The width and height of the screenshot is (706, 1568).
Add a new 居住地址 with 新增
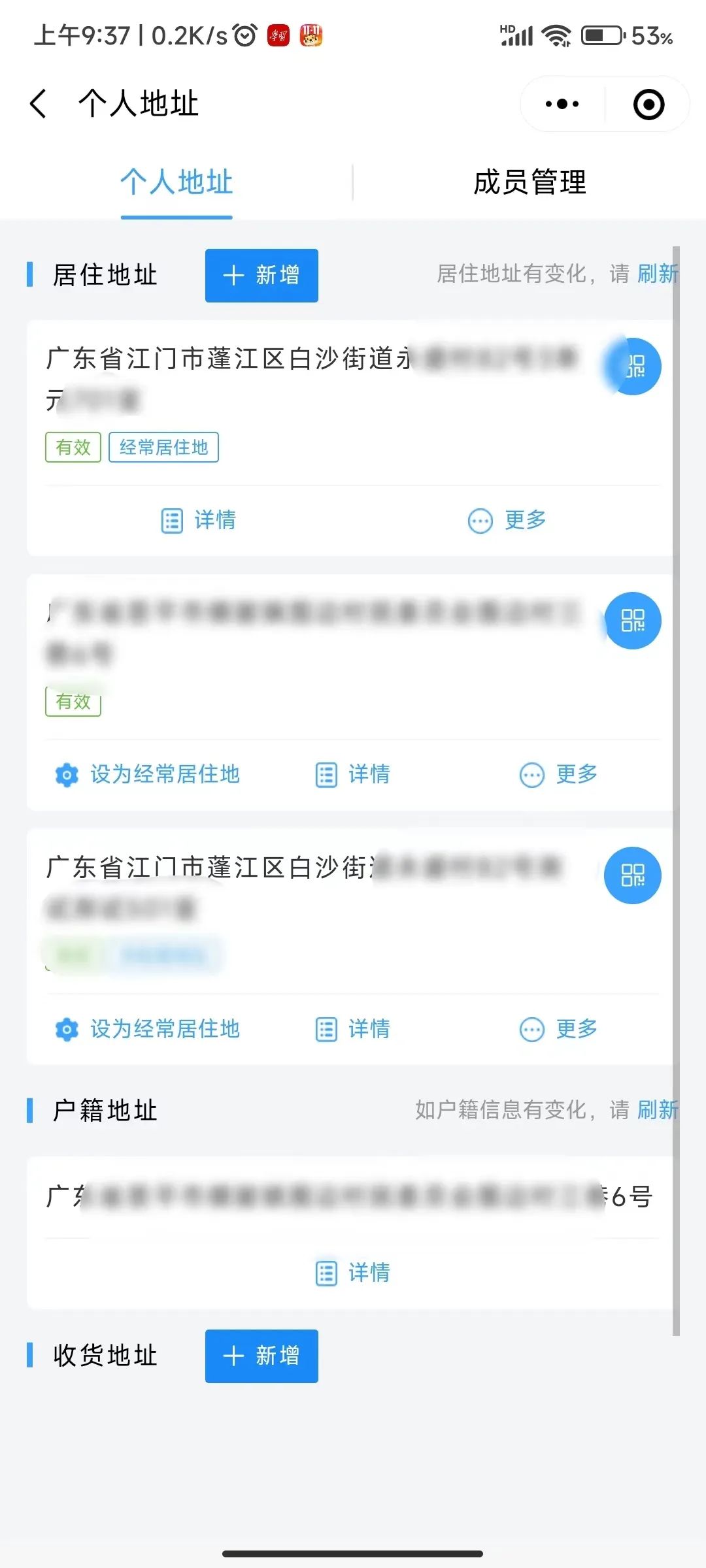[261, 275]
